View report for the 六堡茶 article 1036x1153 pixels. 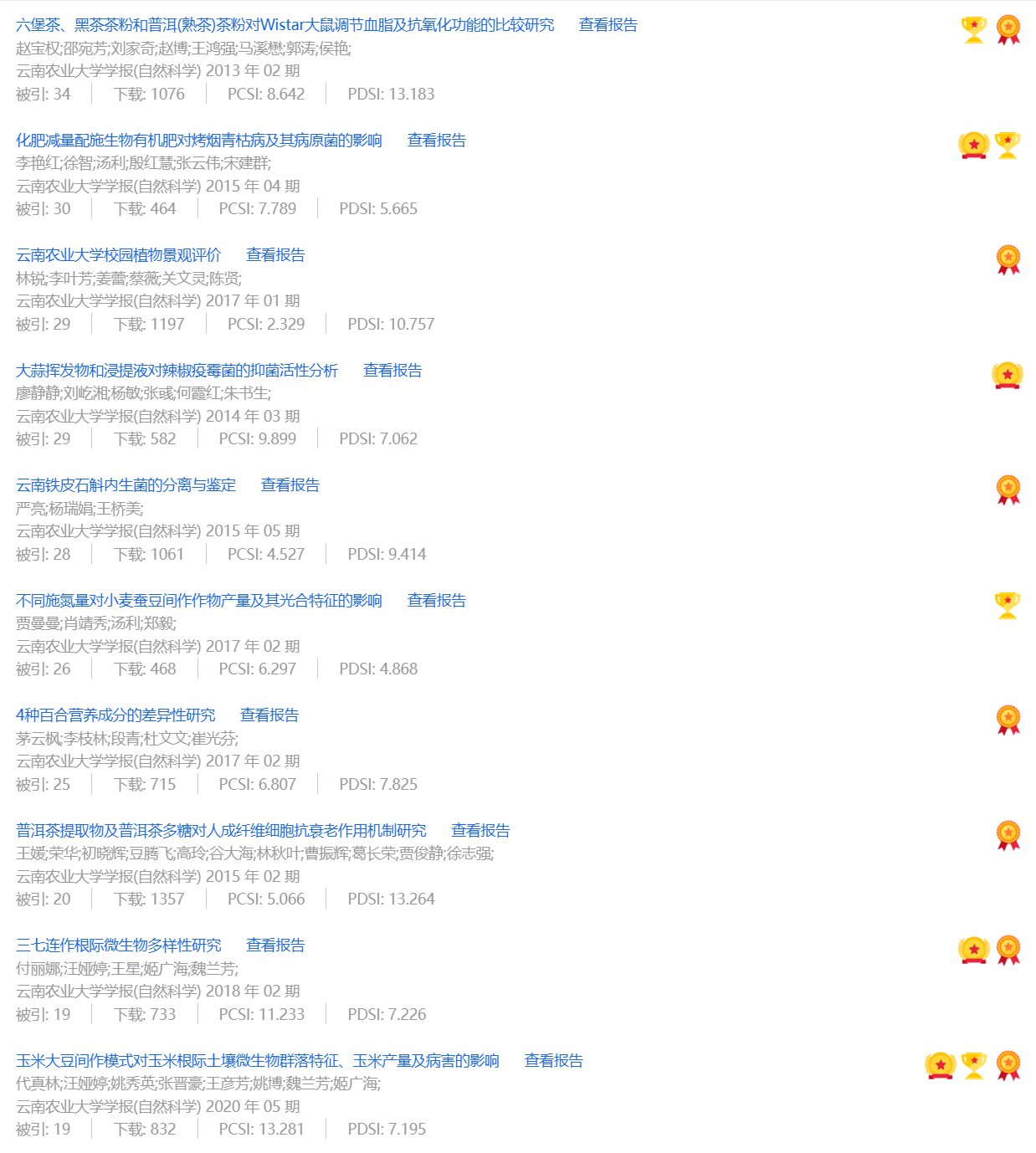point(608,25)
